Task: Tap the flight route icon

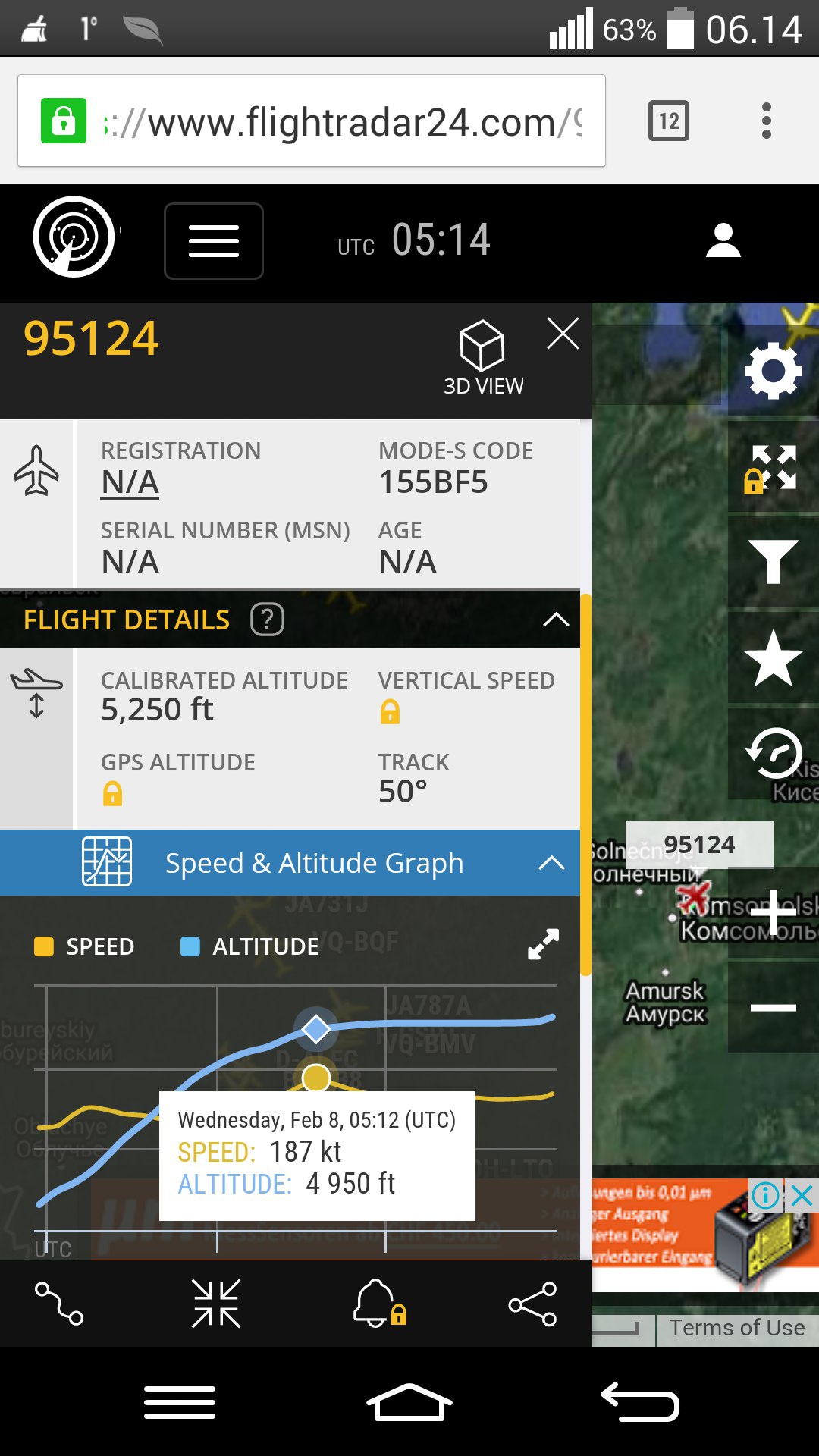Action: point(59,1304)
